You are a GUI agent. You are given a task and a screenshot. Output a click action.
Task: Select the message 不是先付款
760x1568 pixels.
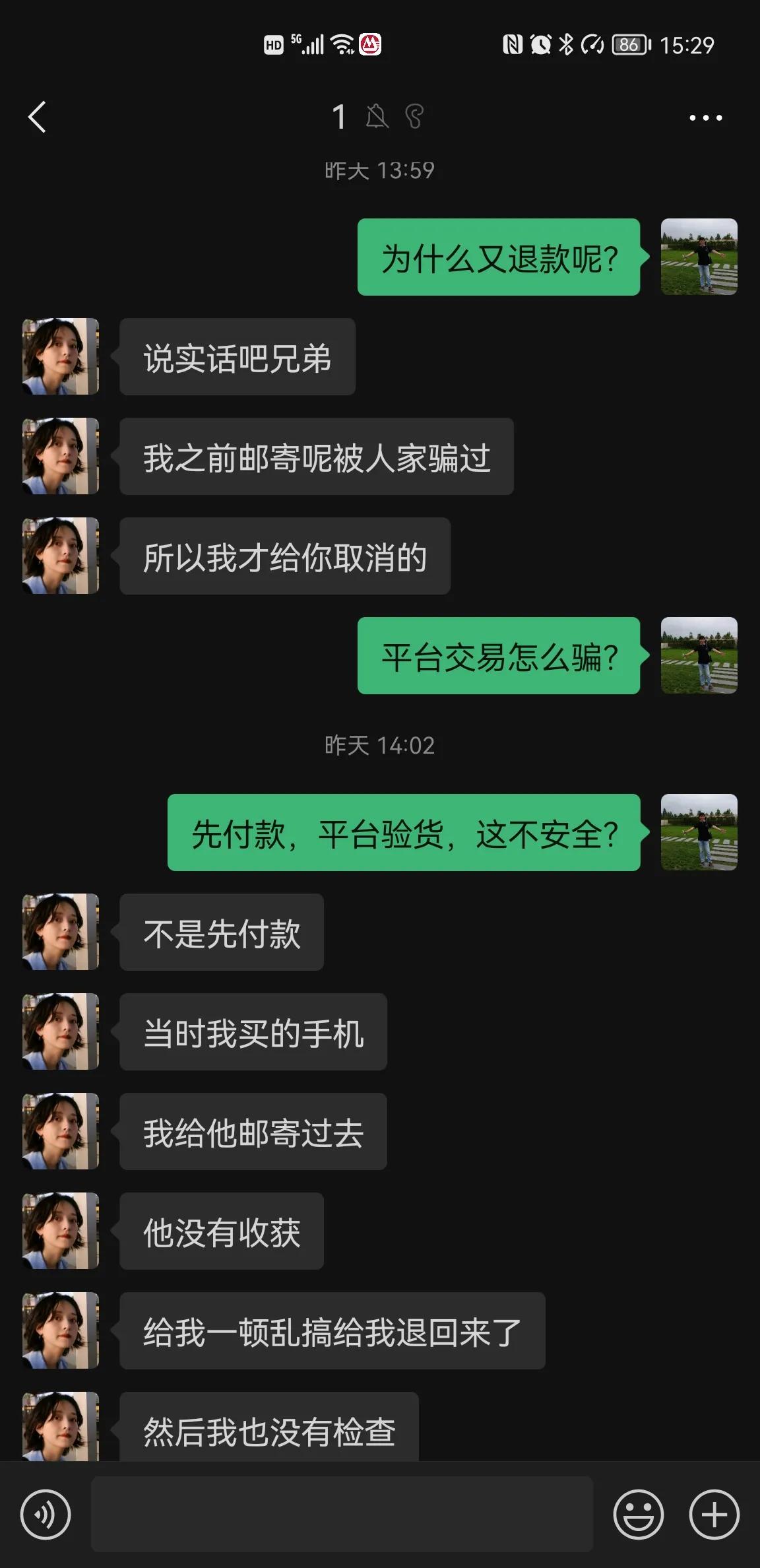tap(221, 932)
